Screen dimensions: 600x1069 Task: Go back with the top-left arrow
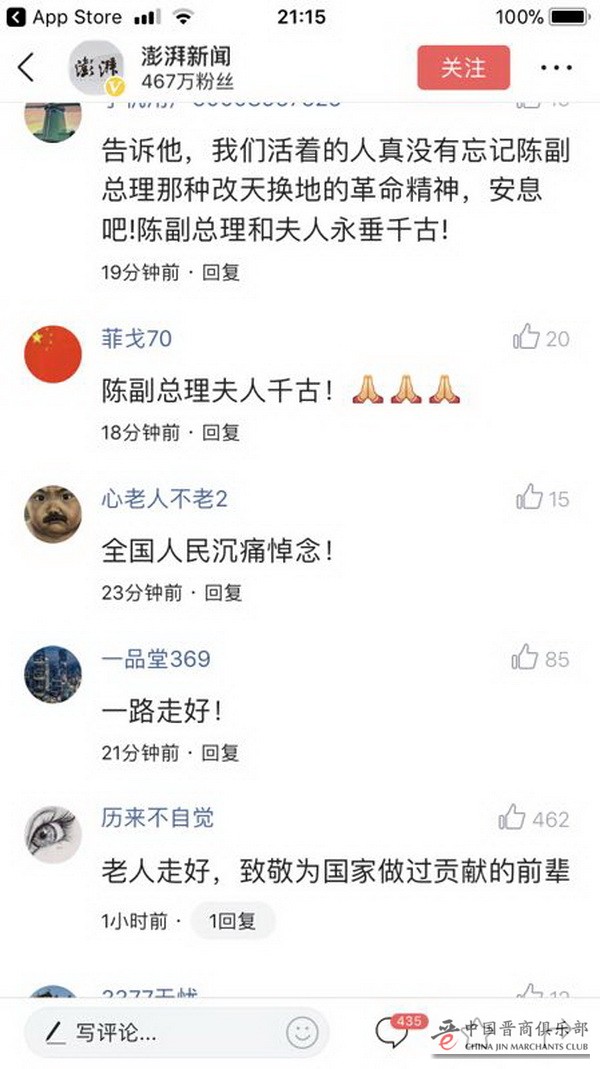click(26, 67)
